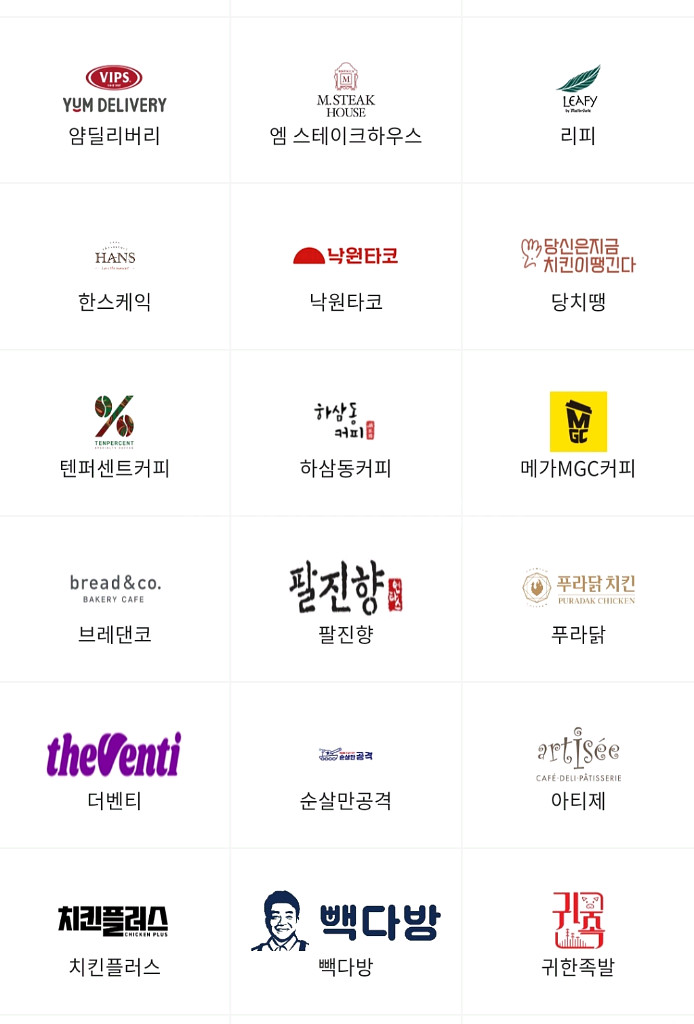Open the 낙원타코 brand page
The height and width of the screenshot is (1024, 694).
[346, 268]
